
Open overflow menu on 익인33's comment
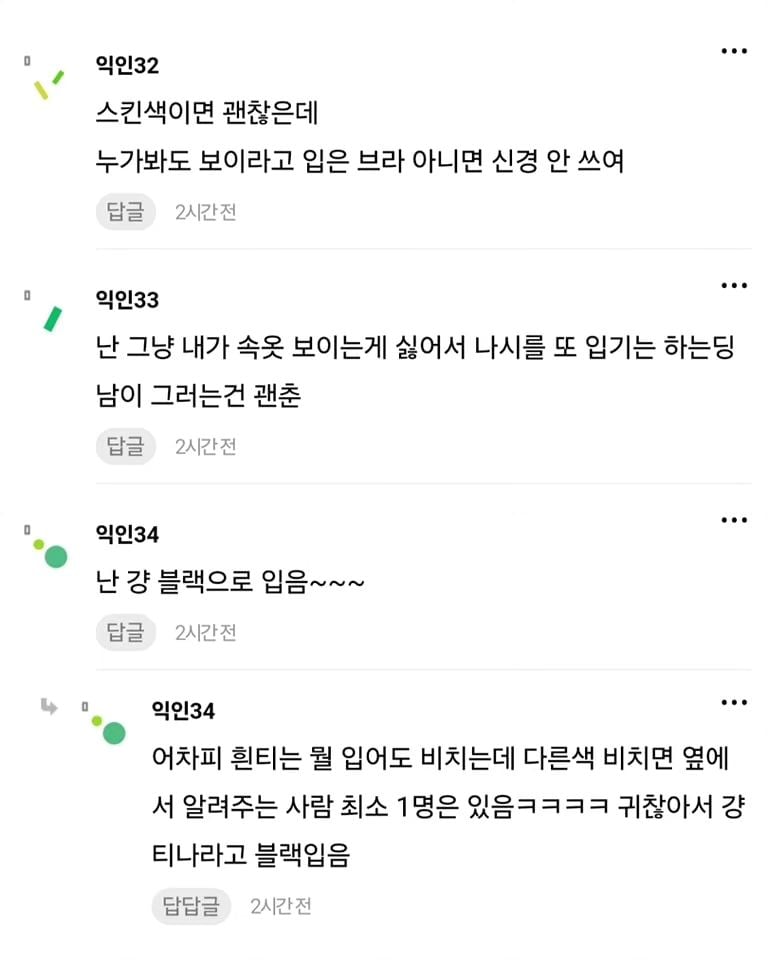point(734,286)
